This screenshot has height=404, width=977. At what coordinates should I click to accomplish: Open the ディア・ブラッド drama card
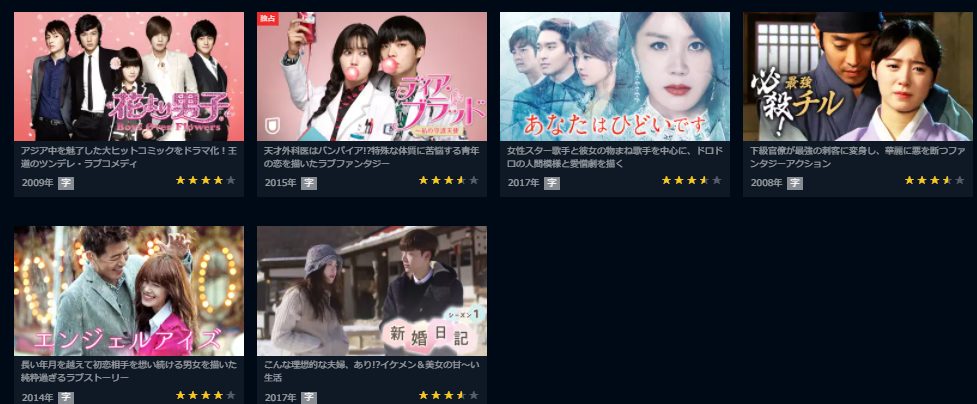tap(371, 77)
